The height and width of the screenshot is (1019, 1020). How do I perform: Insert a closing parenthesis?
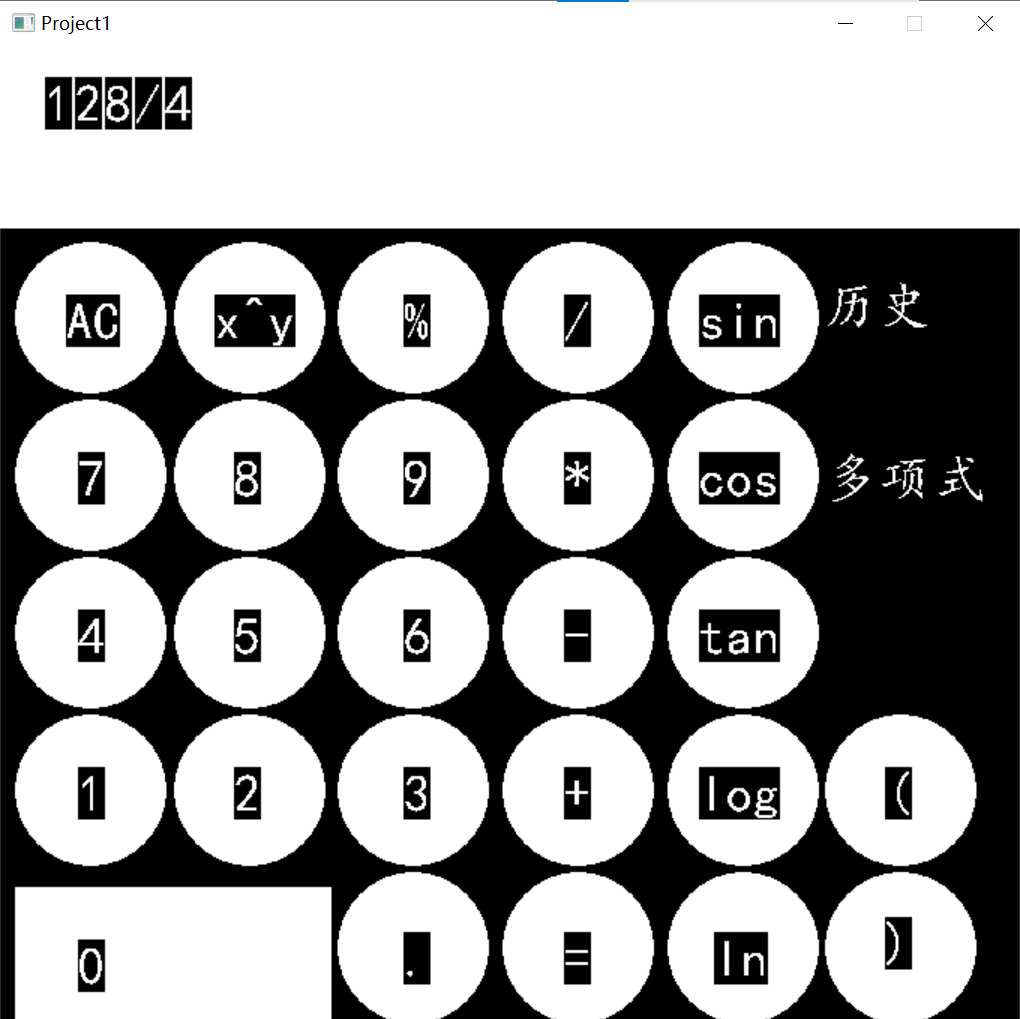pos(900,945)
